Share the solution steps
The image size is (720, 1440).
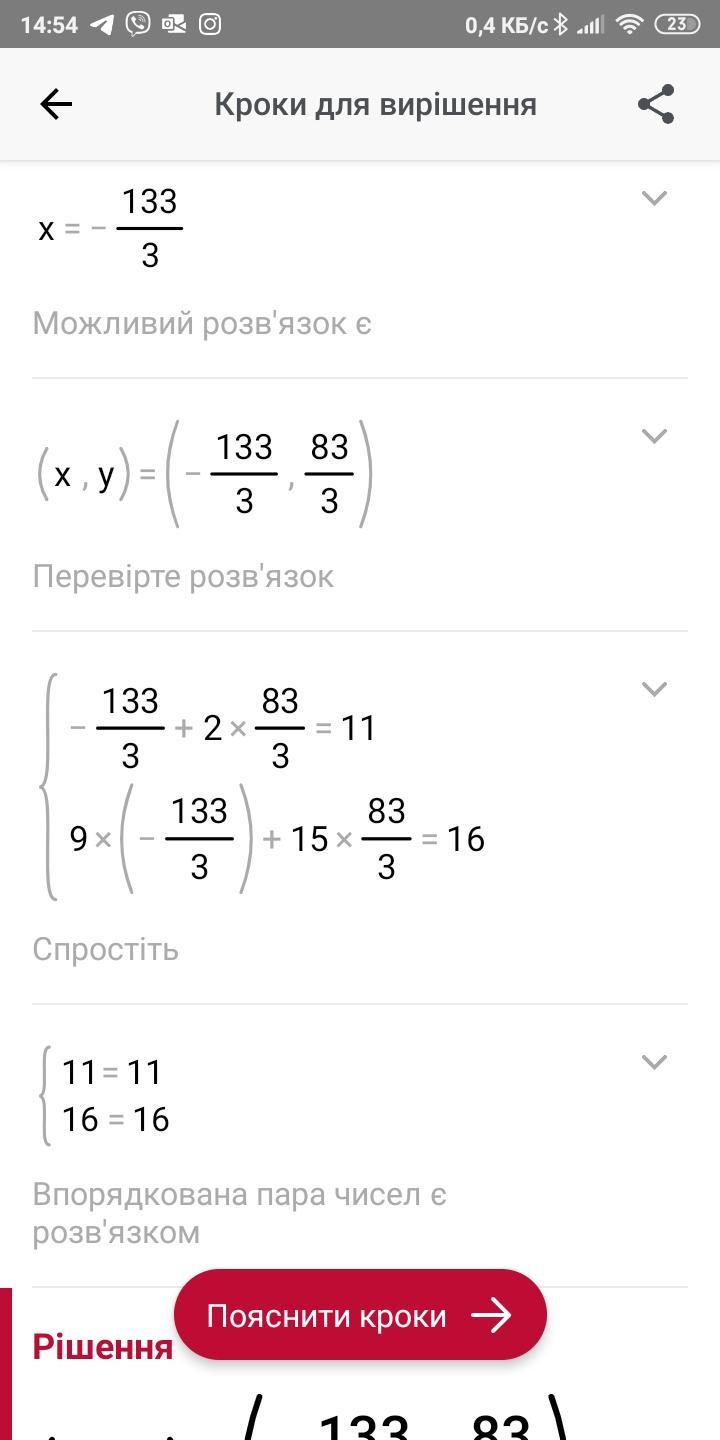click(656, 104)
